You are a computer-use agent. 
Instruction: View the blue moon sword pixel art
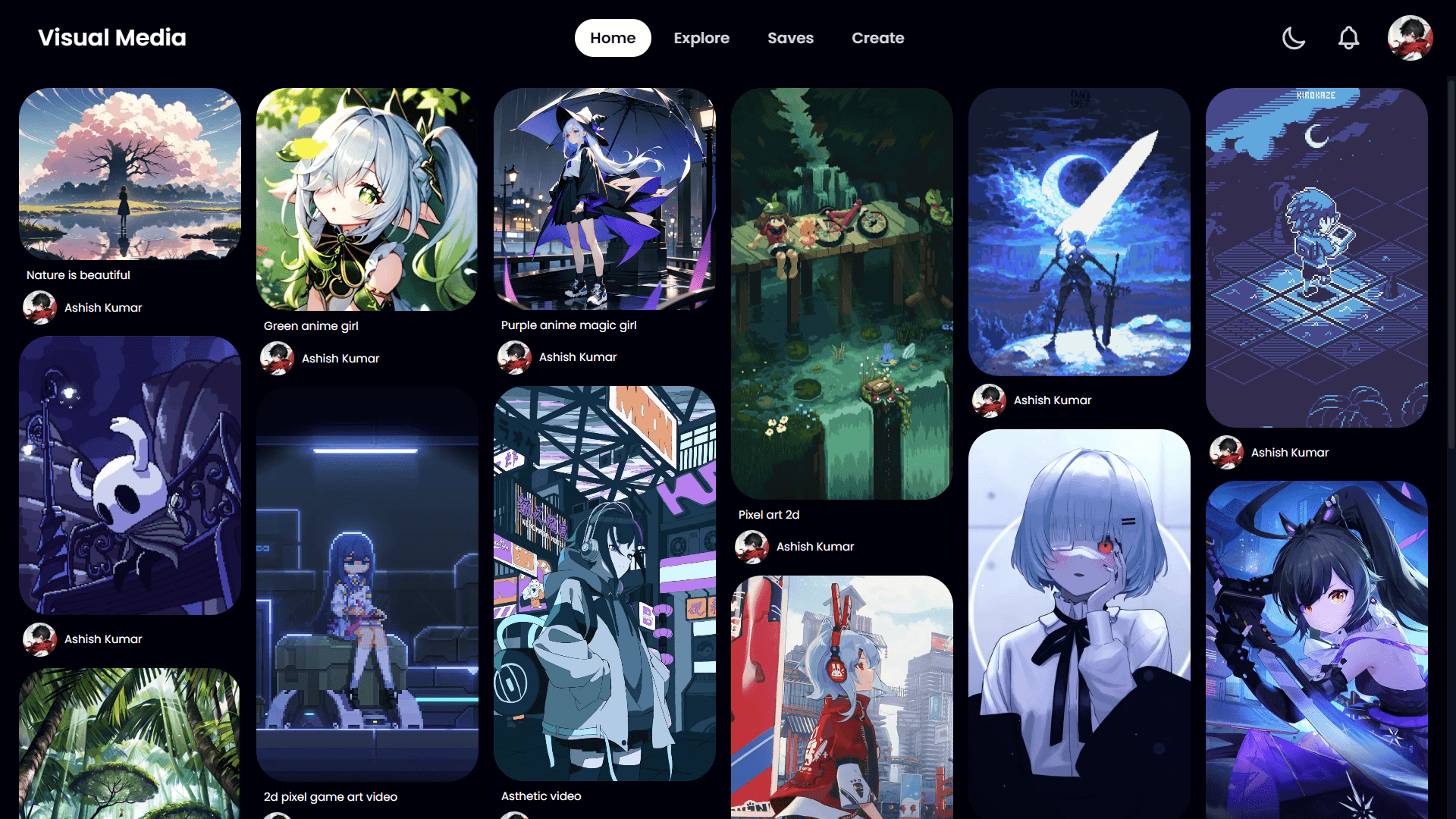(1079, 231)
